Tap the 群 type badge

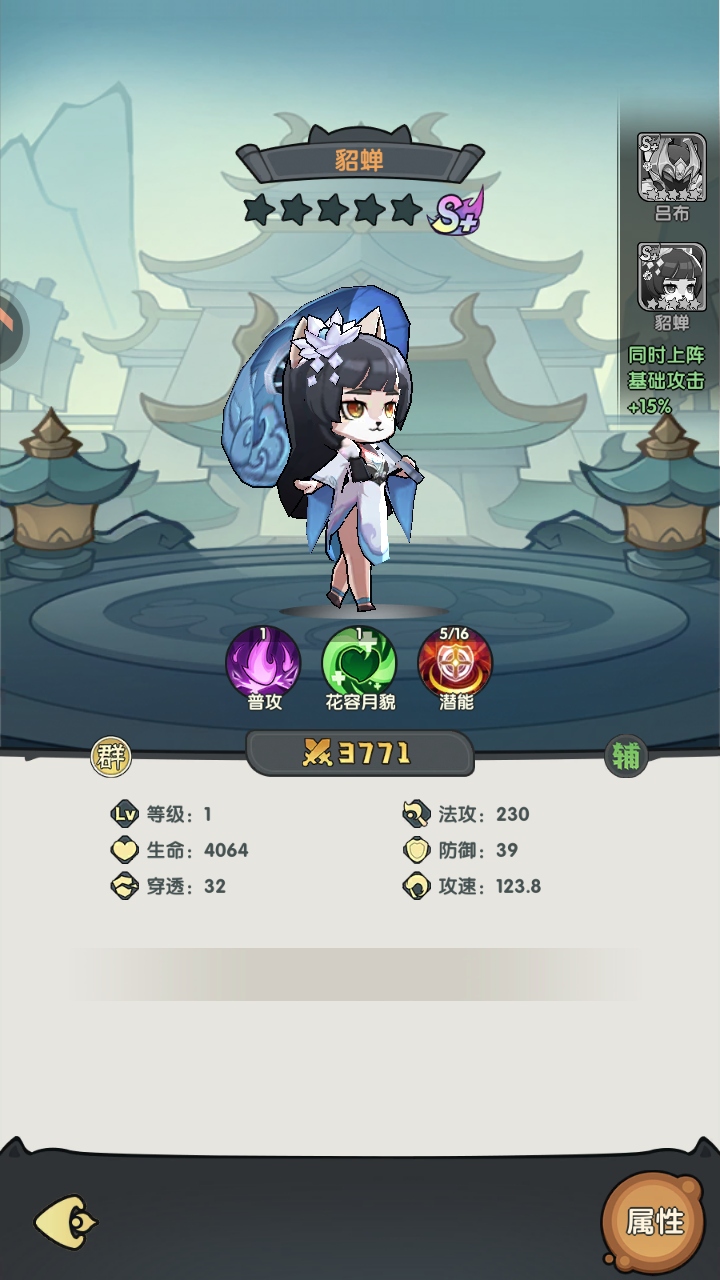111,757
